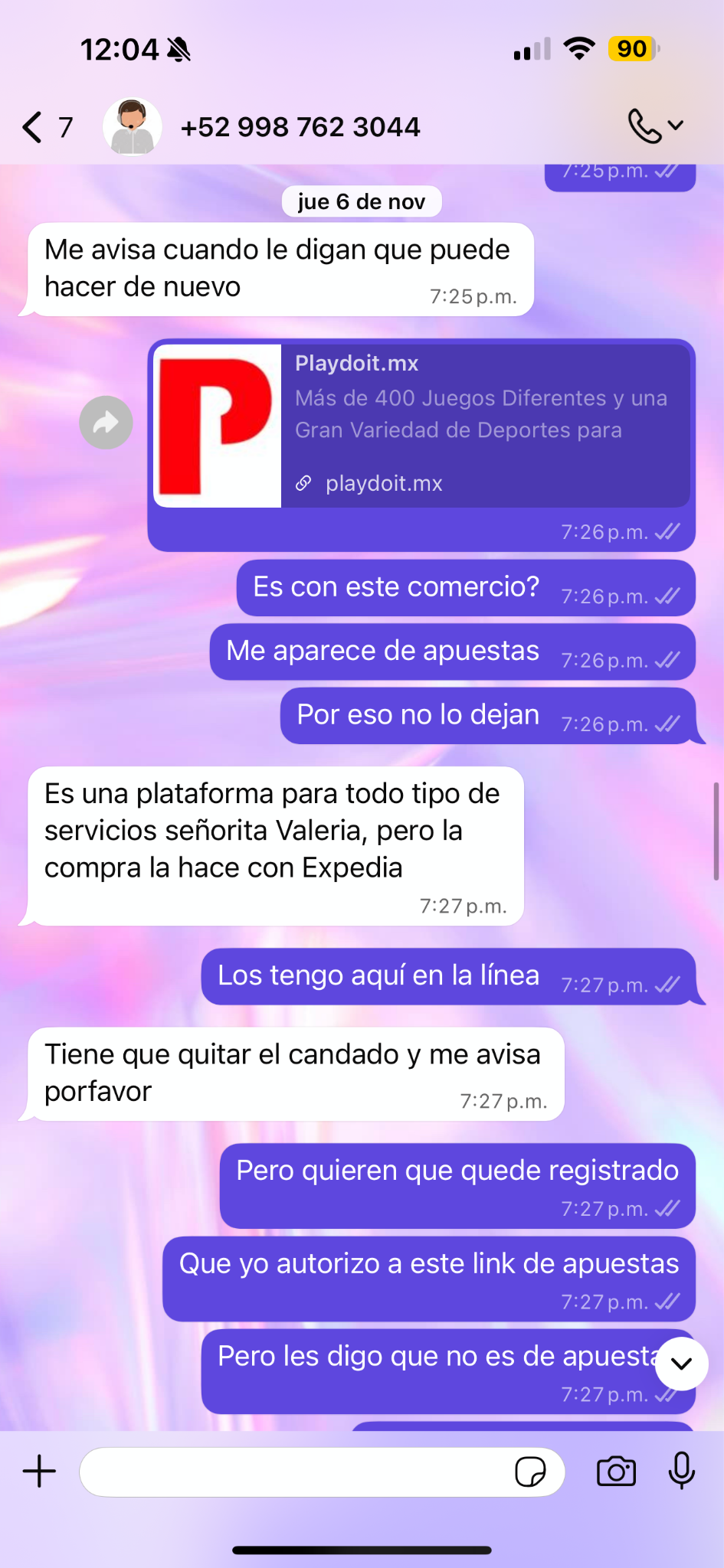Open the camera to send a photo
Image resolution: width=724 pixels, height=1568 pixels.
(x=616, y=1472)
